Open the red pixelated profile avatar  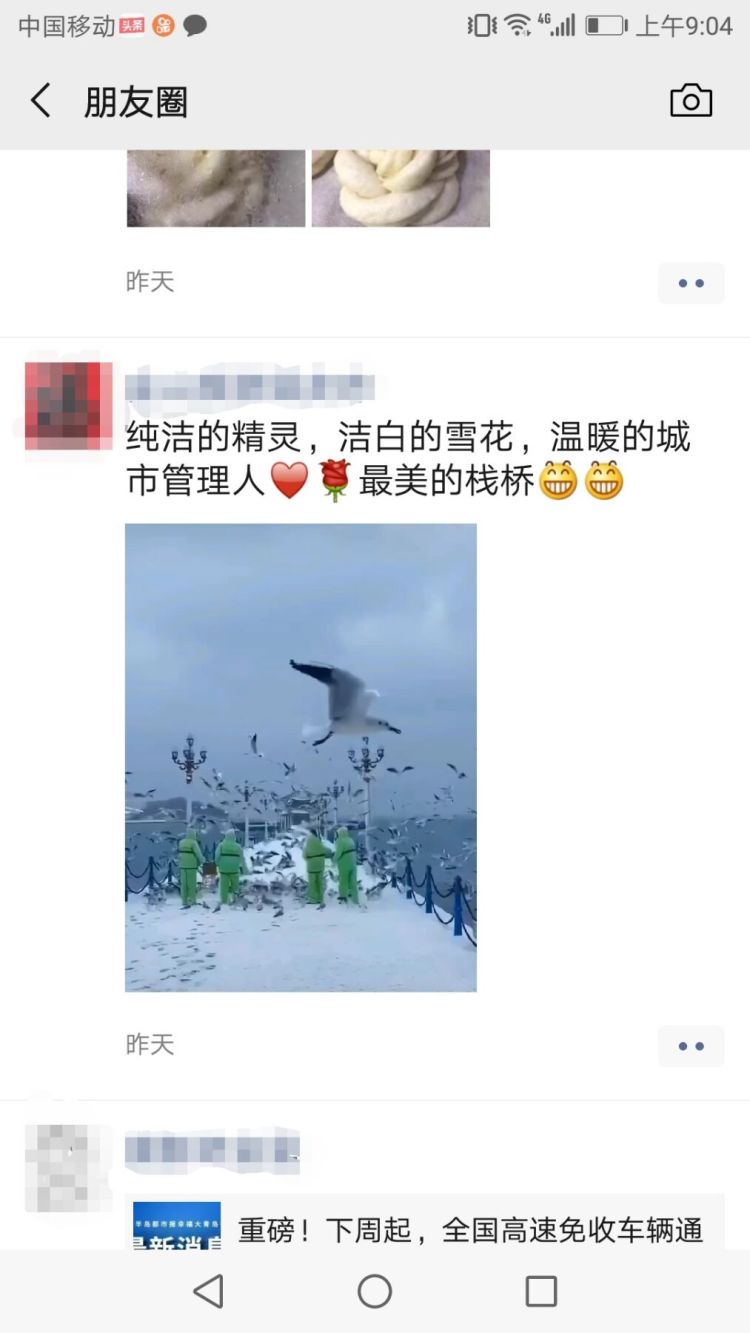(68, 405)
